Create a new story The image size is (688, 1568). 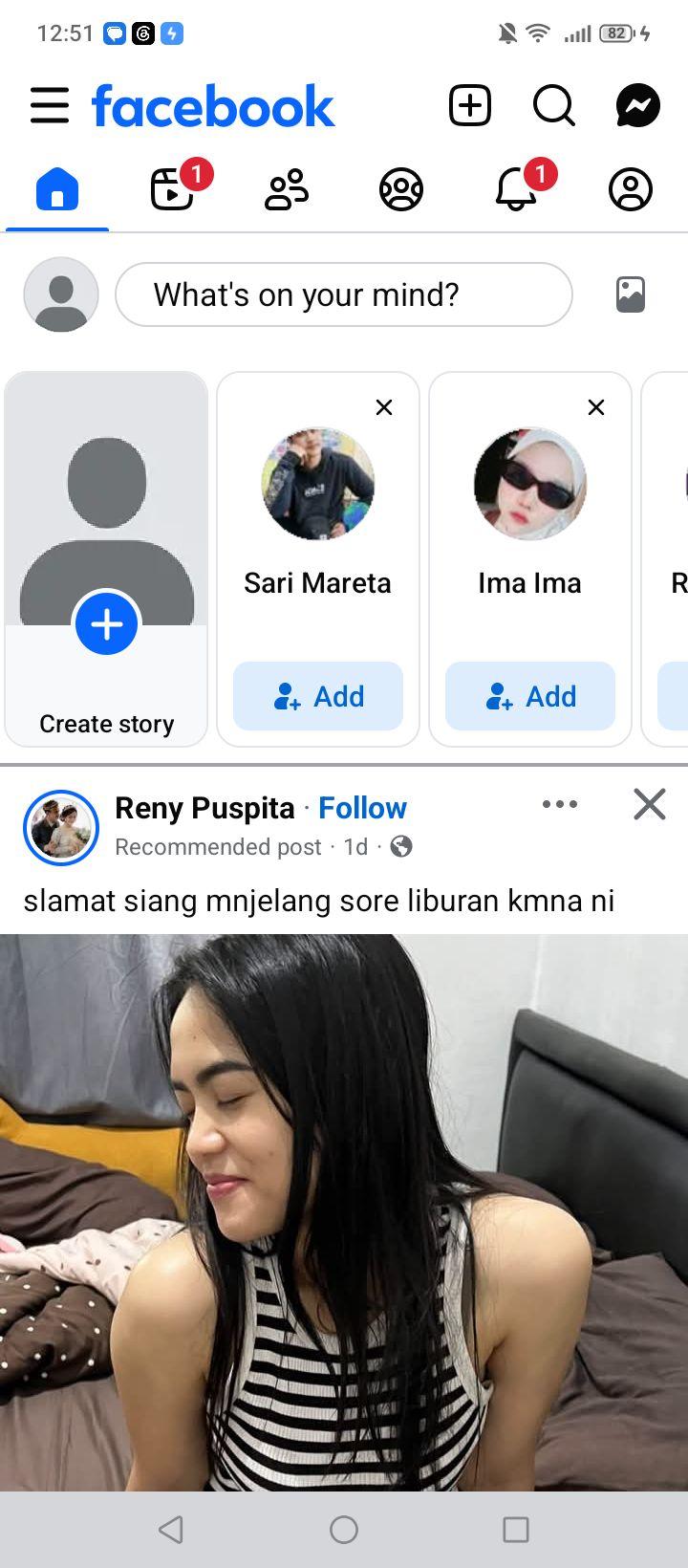point(106,559)
